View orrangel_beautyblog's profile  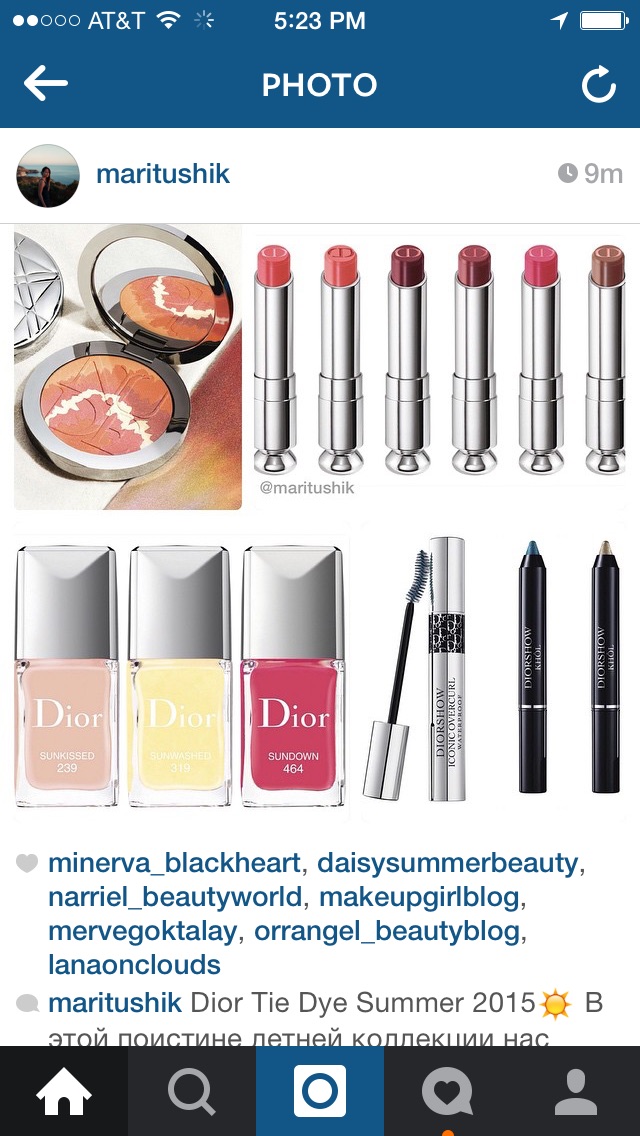pyautogui.click(x=387, y=931)
